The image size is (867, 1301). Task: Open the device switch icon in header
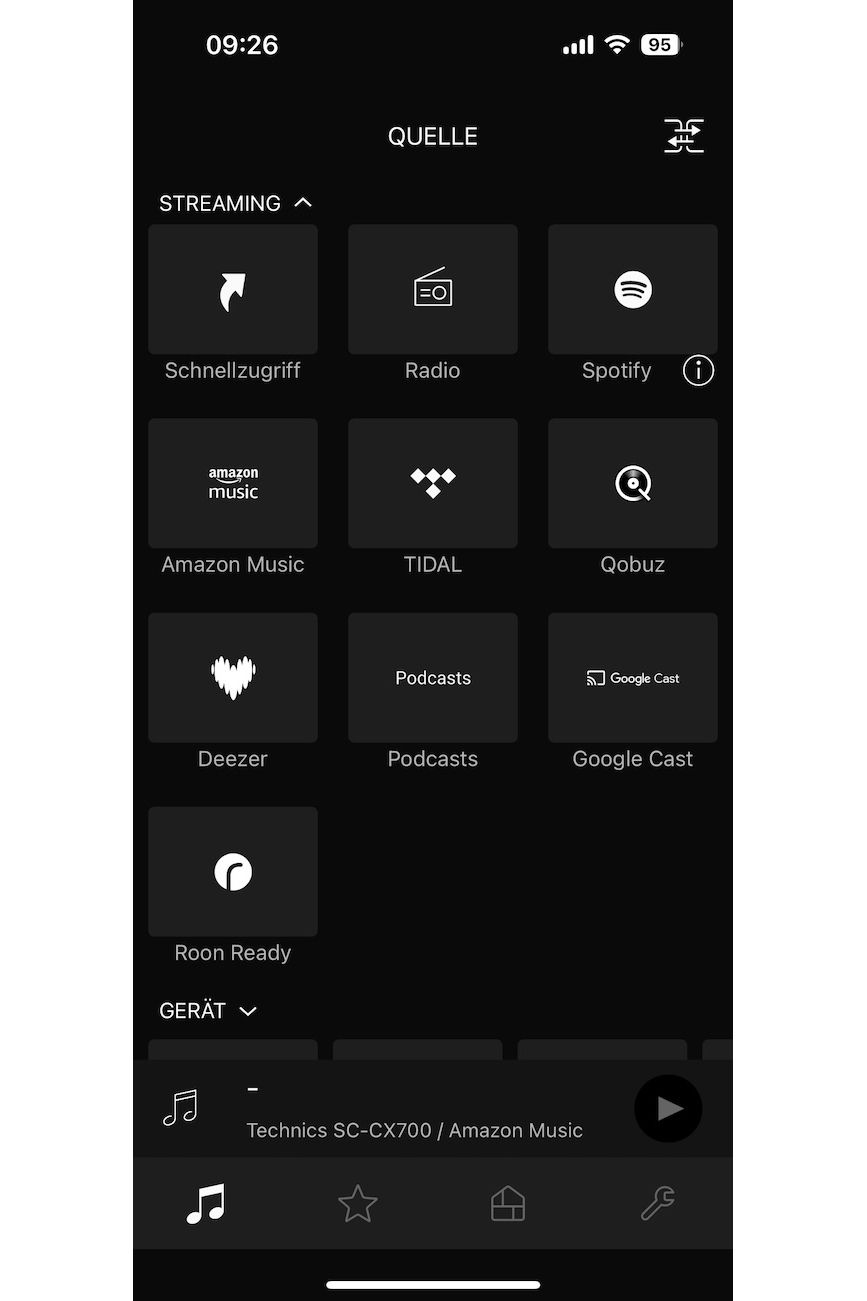pyautogui.click(x=684, y=136)
